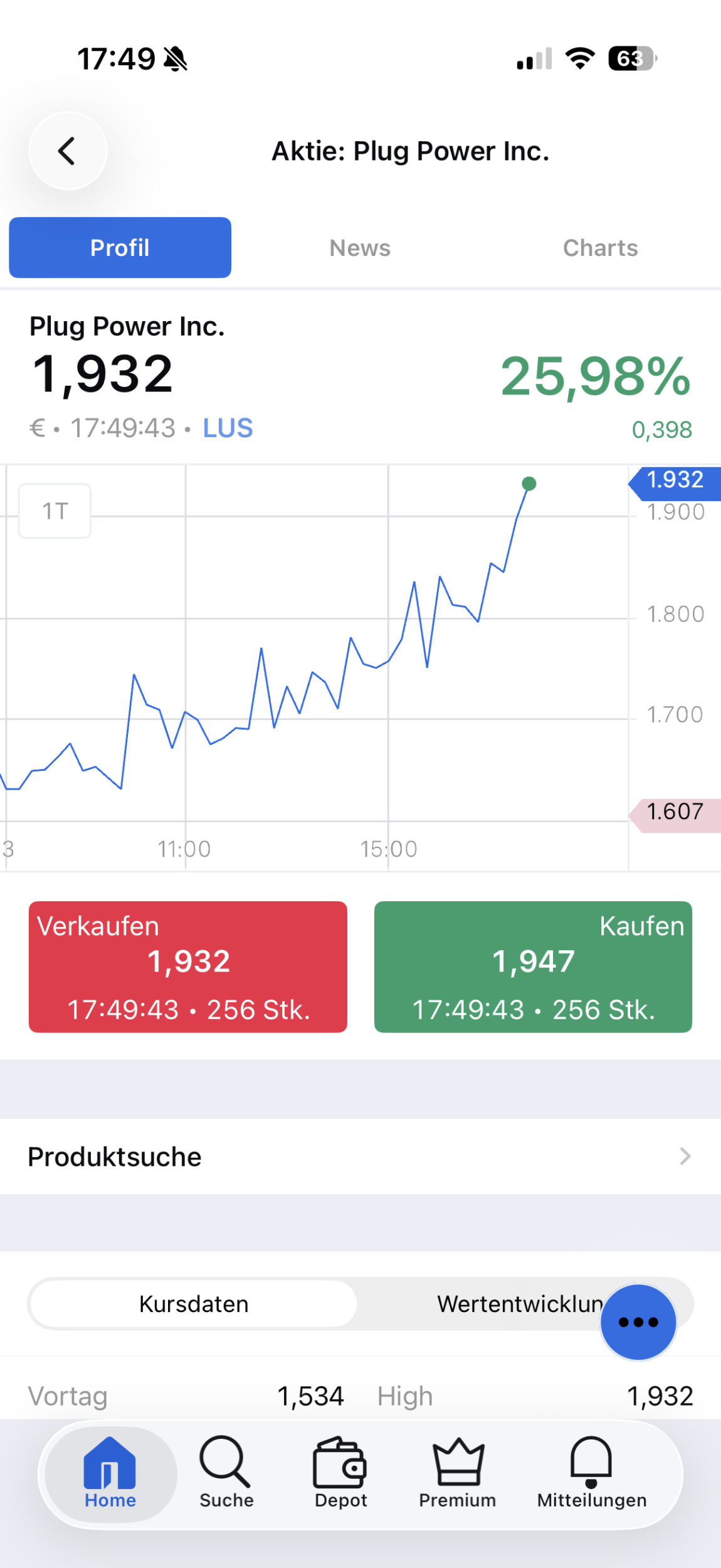Go to the Home tab

click(110, 1473)
